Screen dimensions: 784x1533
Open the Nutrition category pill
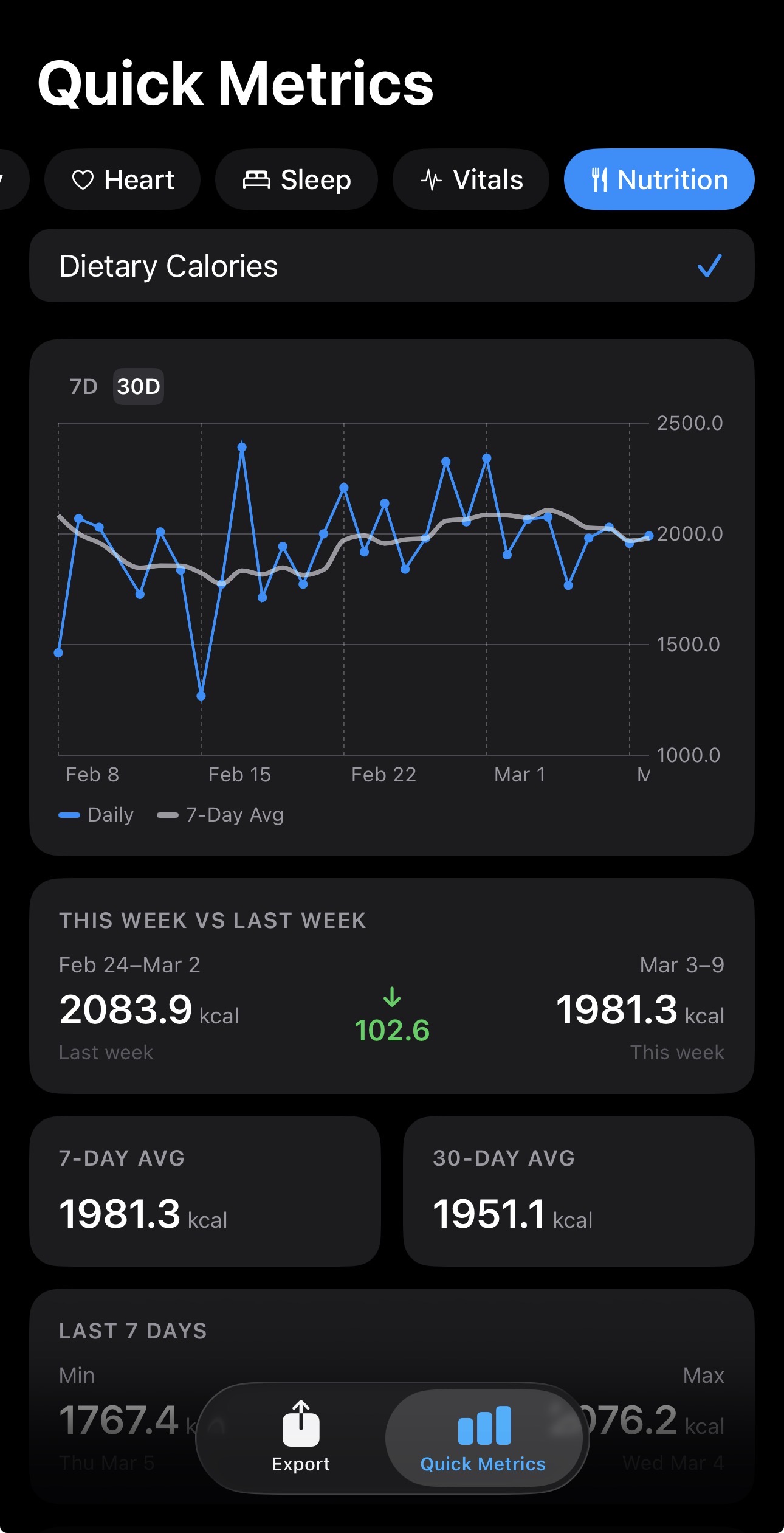pos(658,179)
